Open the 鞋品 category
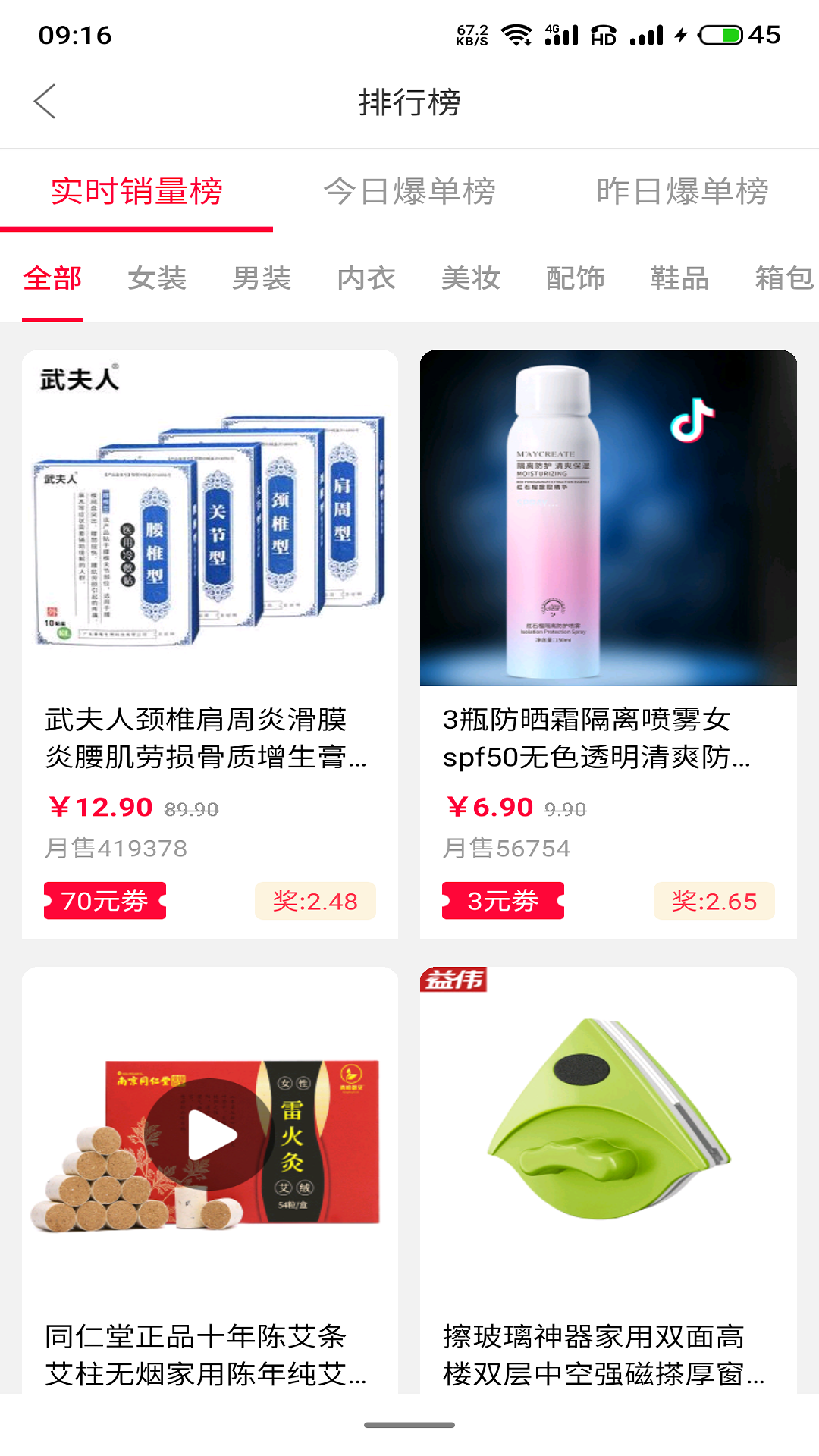The image size is (819, 1456). tap(680, 278)
